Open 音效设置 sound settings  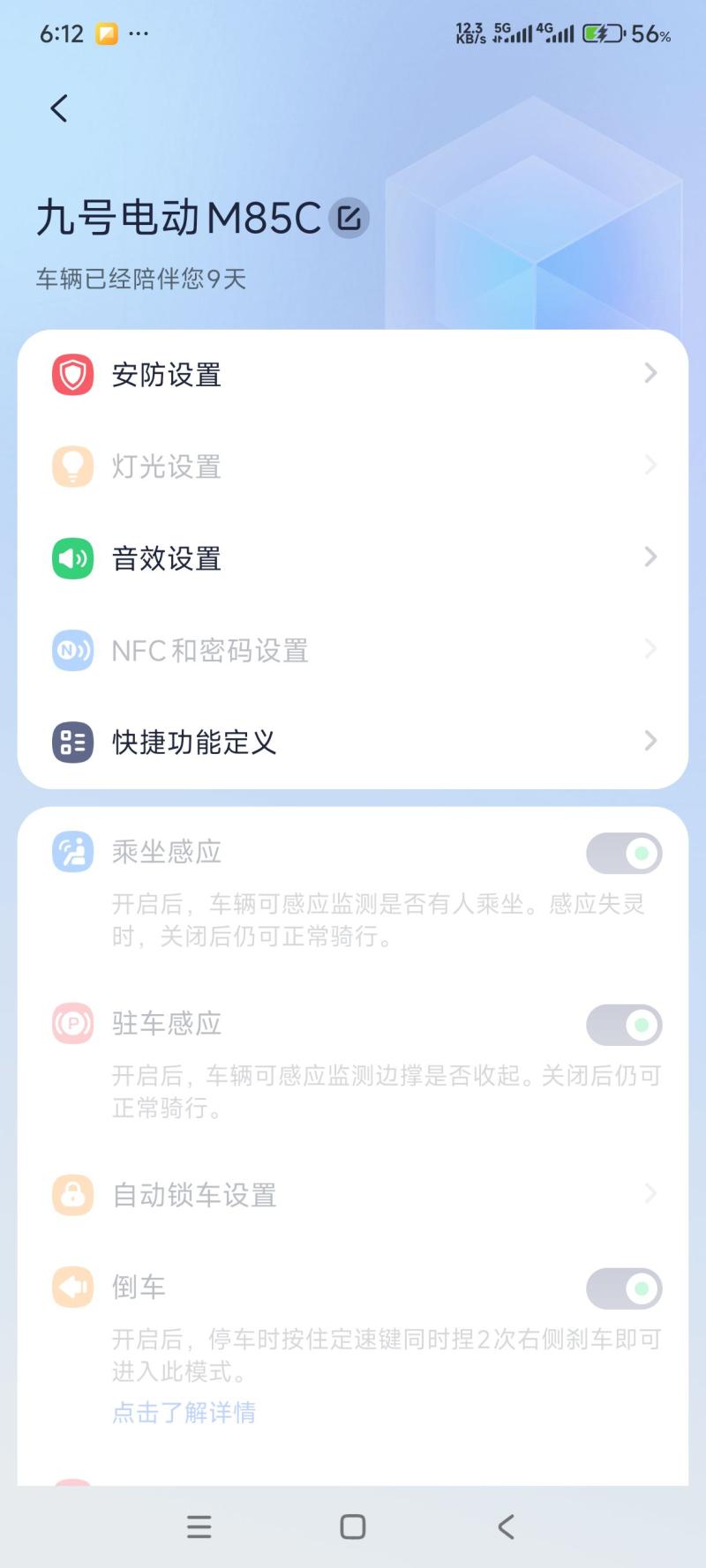(x=353, y=558)
